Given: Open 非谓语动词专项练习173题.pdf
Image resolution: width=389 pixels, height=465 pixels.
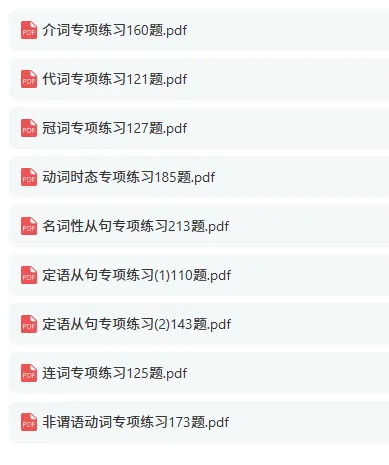Looking at the screenshot, I should 199,422.
